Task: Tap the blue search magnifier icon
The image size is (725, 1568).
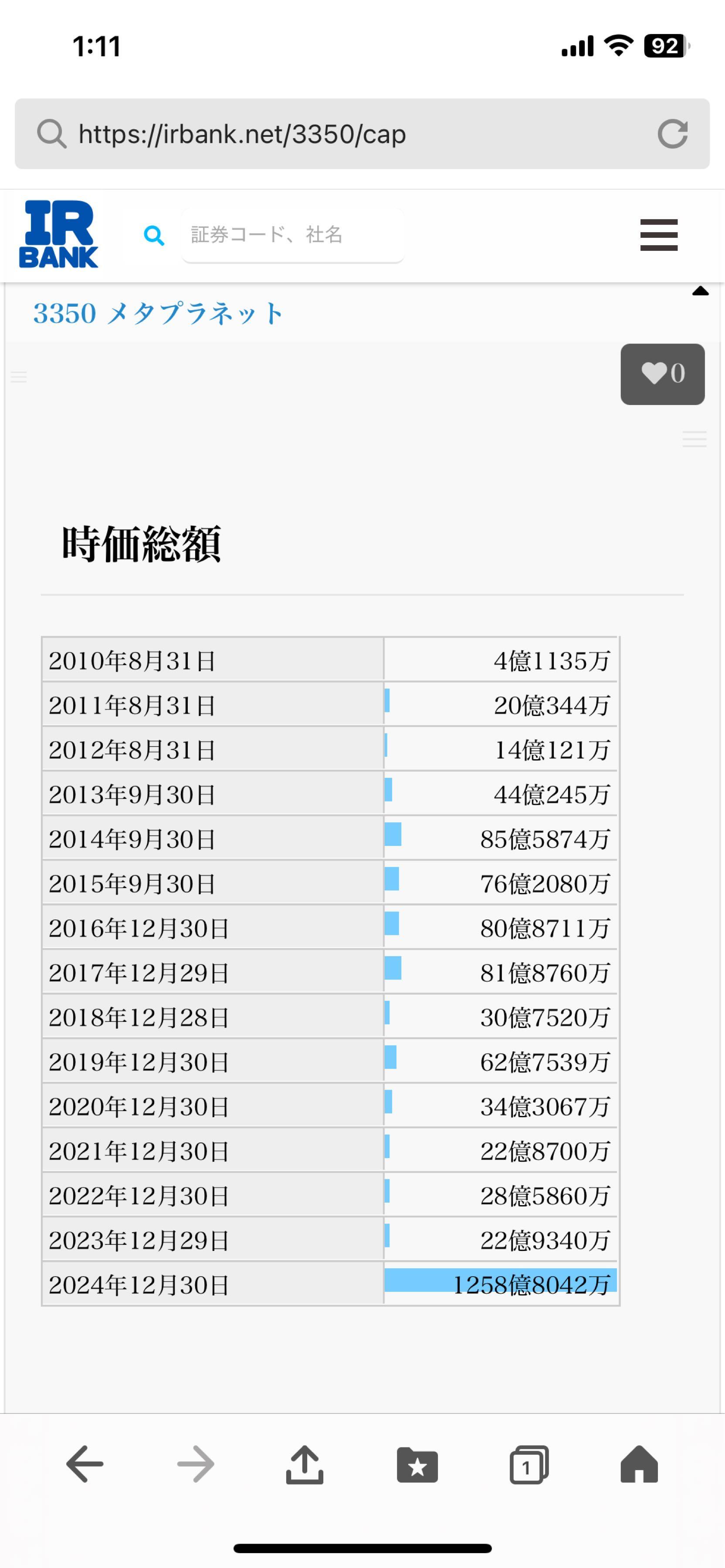Action: 153,235
